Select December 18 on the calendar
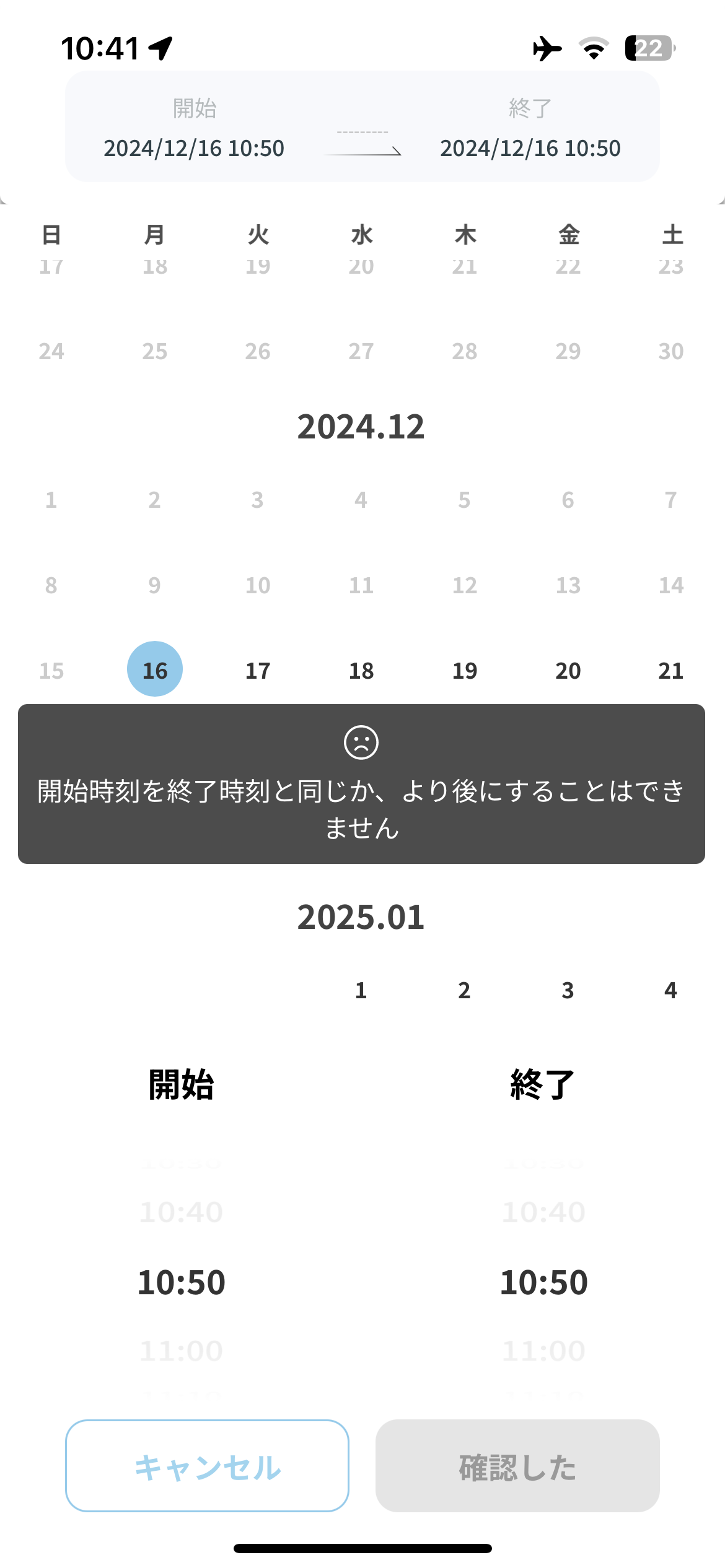Image resolution: width=725 pixels, height=1568 pixels. (361, 670)
